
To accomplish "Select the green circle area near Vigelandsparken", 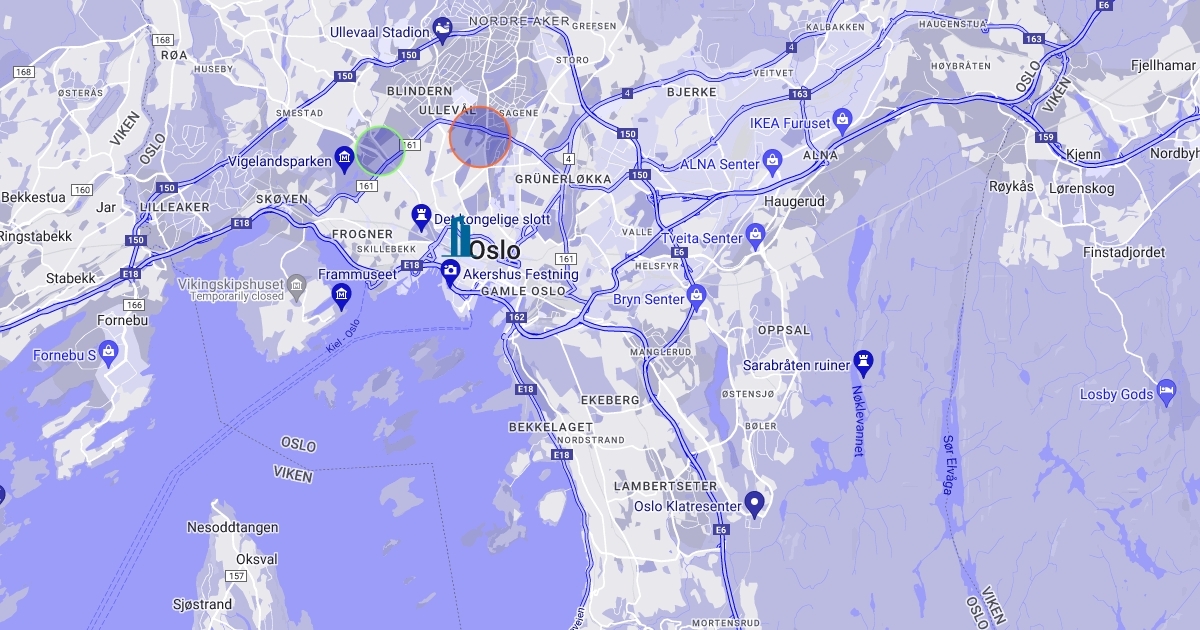I will pos(380,151).
